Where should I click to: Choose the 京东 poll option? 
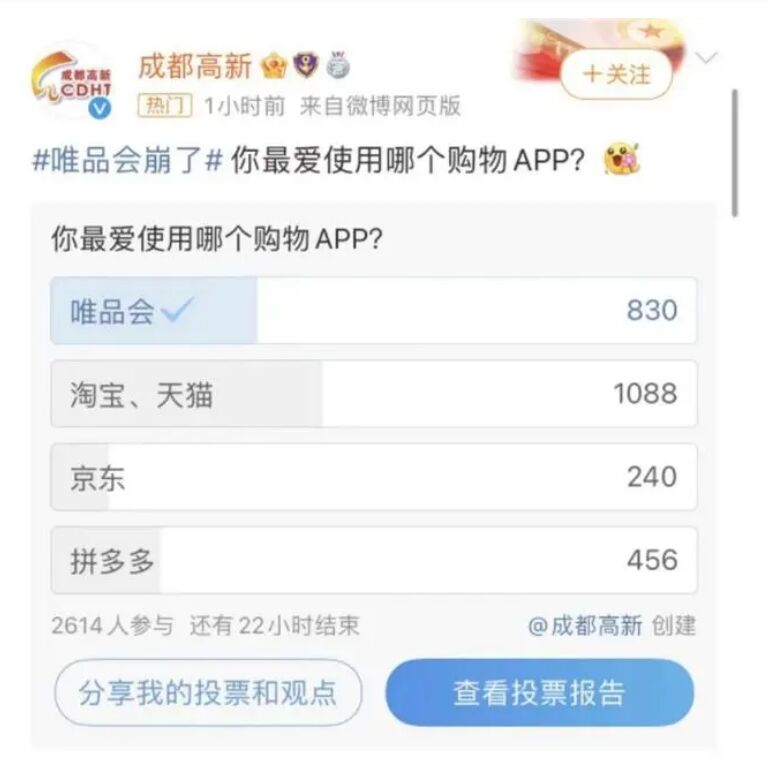(374, 477)
